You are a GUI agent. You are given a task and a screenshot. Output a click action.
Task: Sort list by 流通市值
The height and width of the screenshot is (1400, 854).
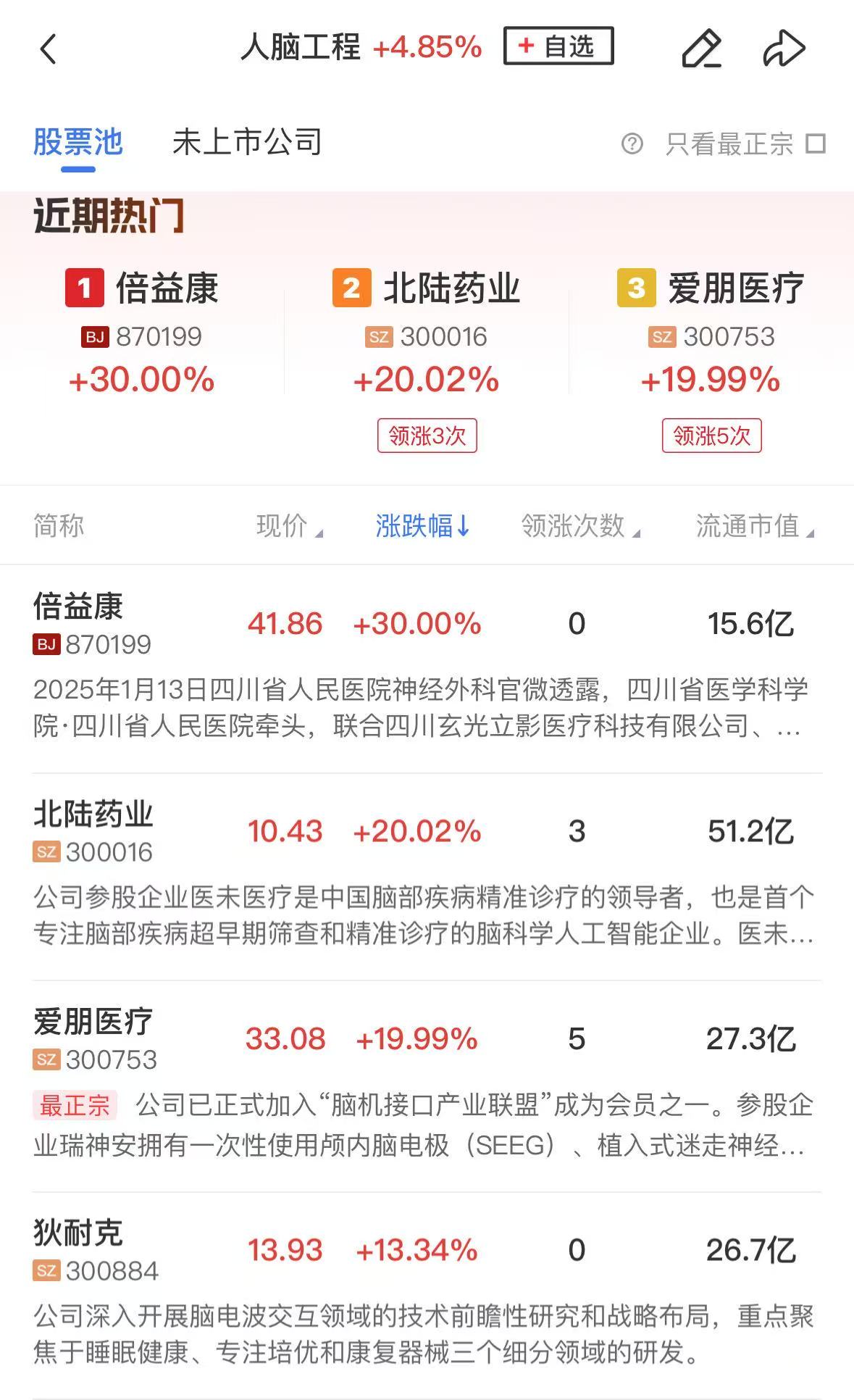point(754,526)
